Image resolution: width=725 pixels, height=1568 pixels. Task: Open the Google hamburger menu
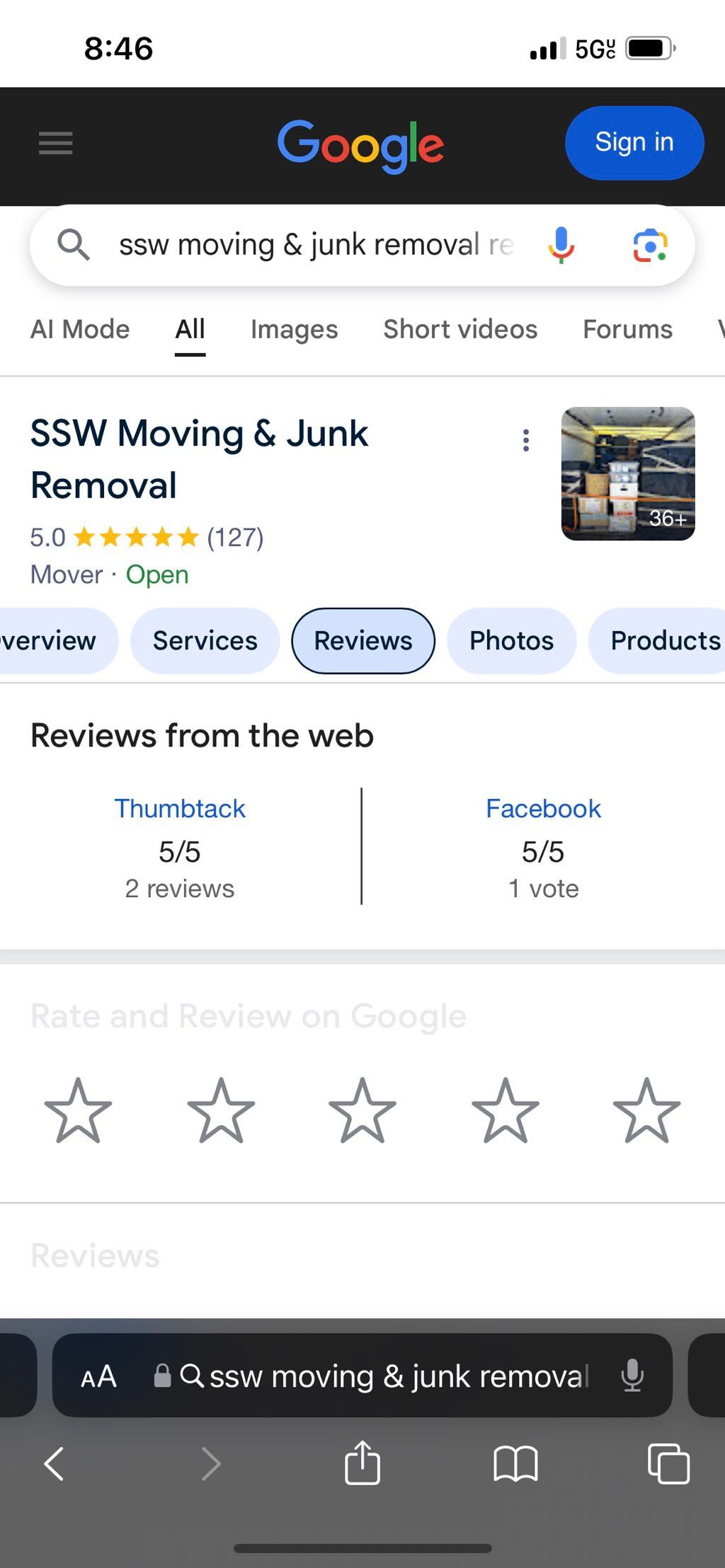tap(55, 143)
